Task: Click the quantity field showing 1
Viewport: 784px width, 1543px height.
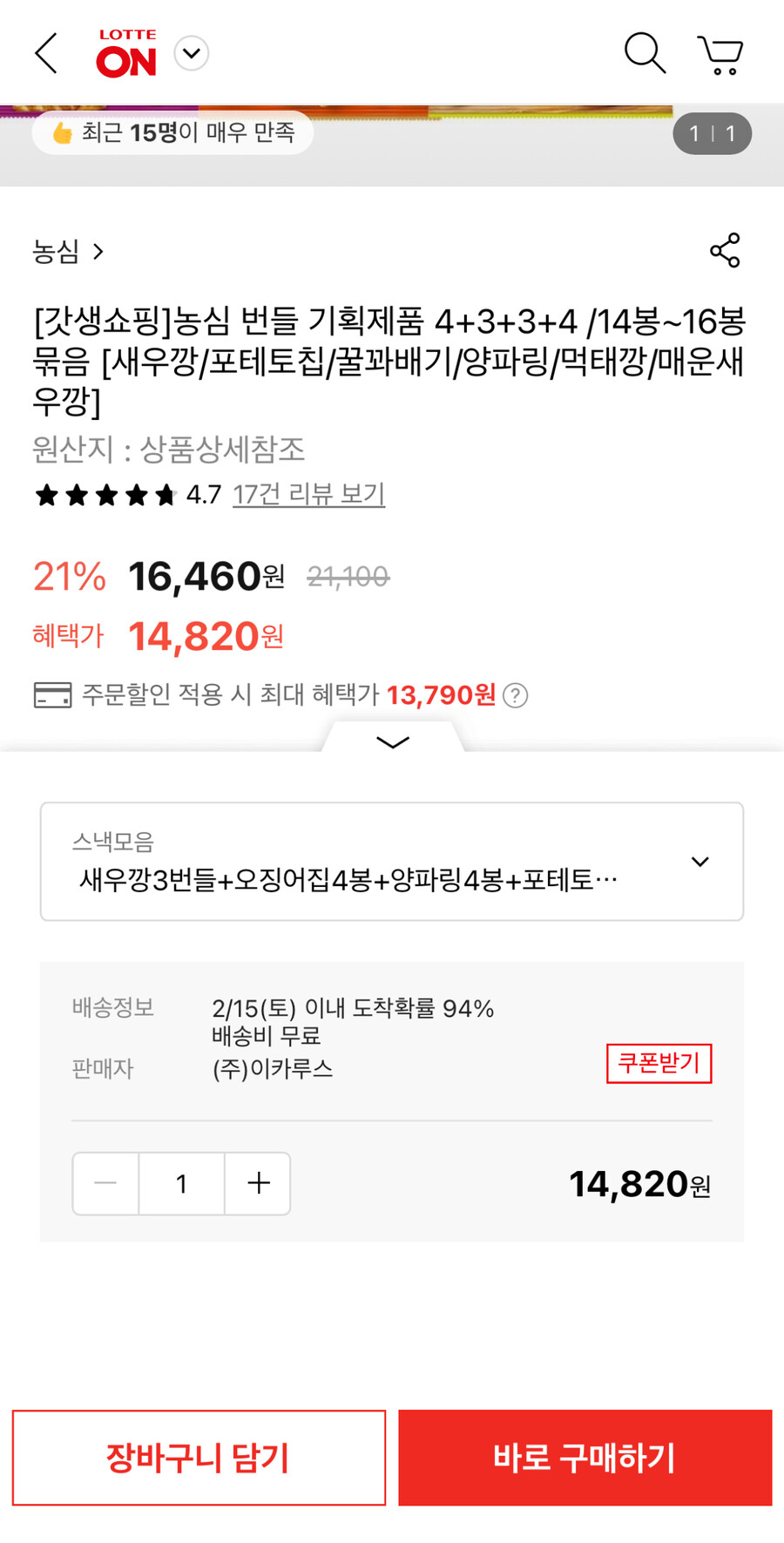Action: [x=180, y=1183]
